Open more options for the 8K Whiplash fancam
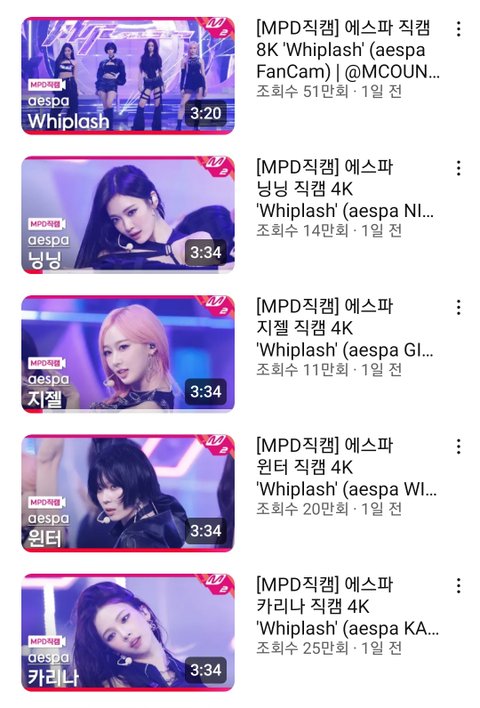Viewport: 480px width, 708px height. pos(458,29)
